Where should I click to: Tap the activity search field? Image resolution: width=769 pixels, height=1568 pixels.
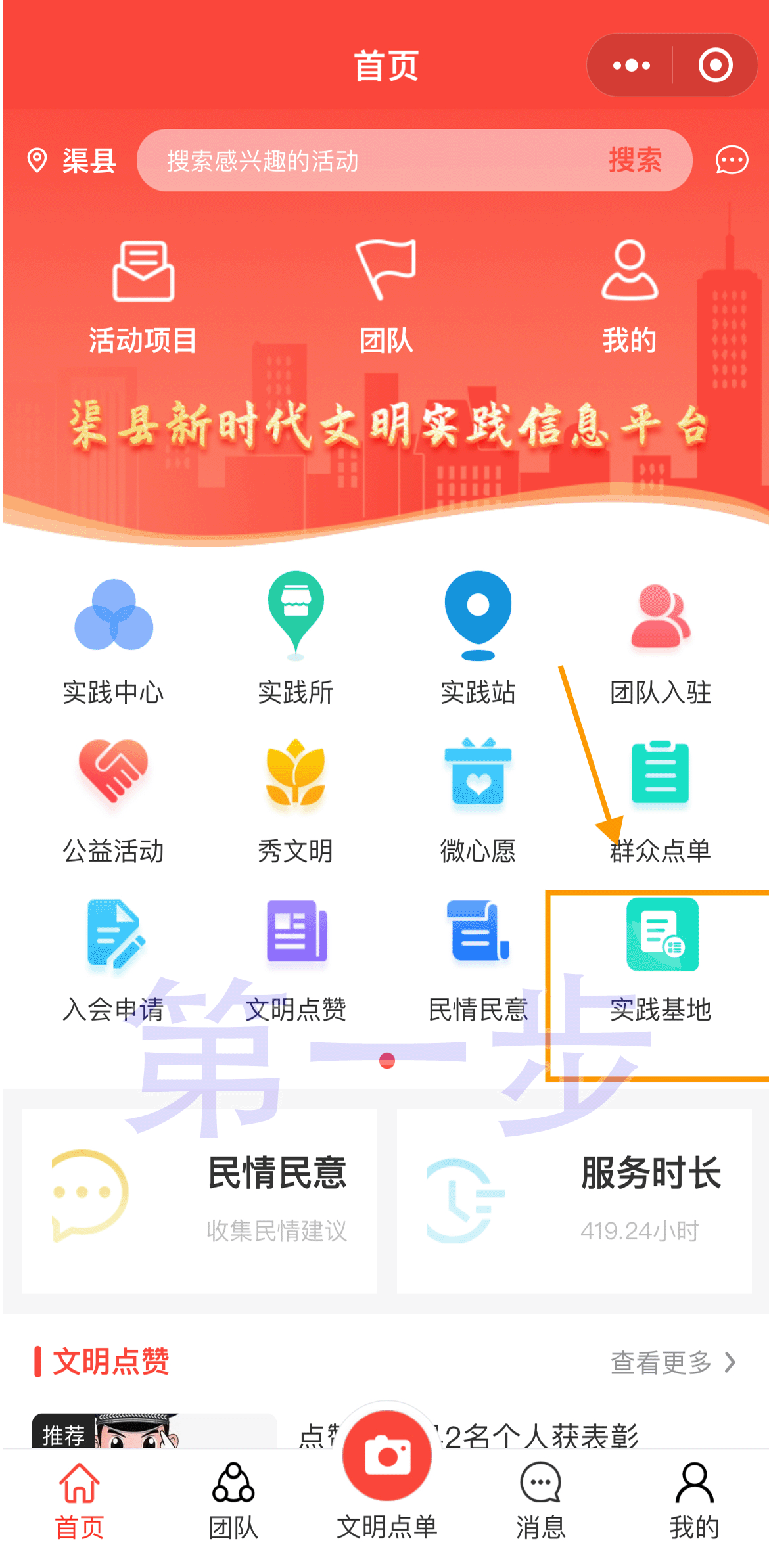pos(368,160)
